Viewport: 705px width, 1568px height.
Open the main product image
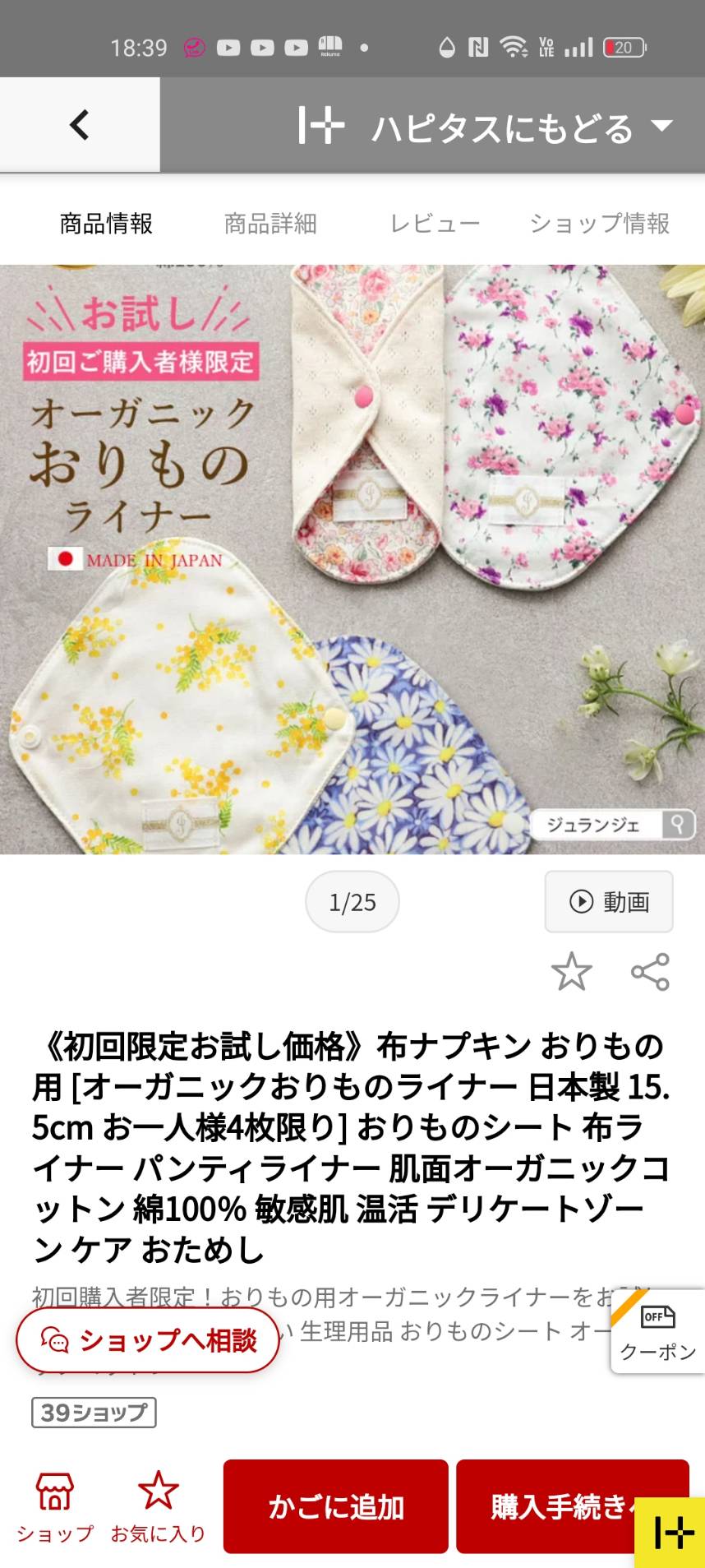tap(352, 559)
